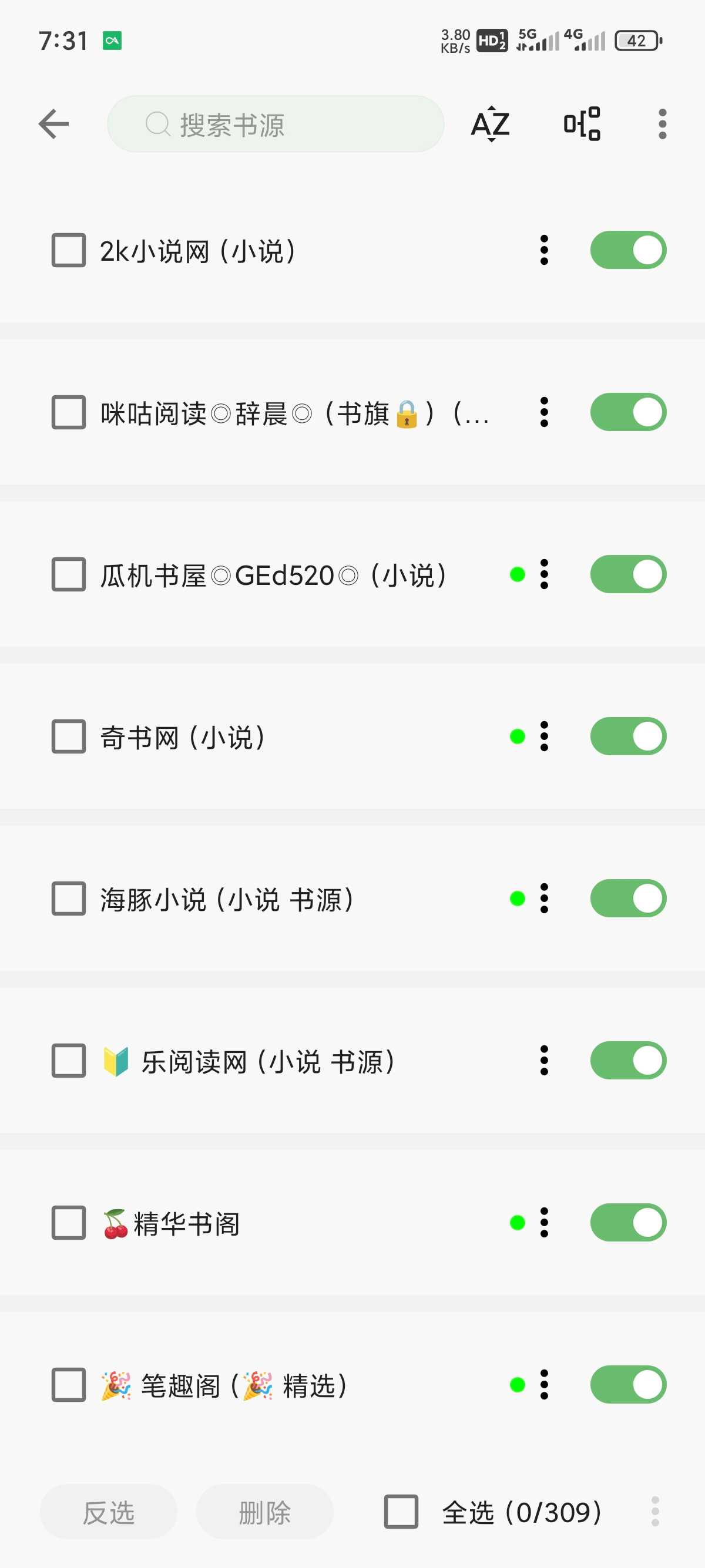Select the checkbox for 瓜机书屋◎GEd520◎
This screenshot has width=705, height=1568.
[x=68, y=574]
